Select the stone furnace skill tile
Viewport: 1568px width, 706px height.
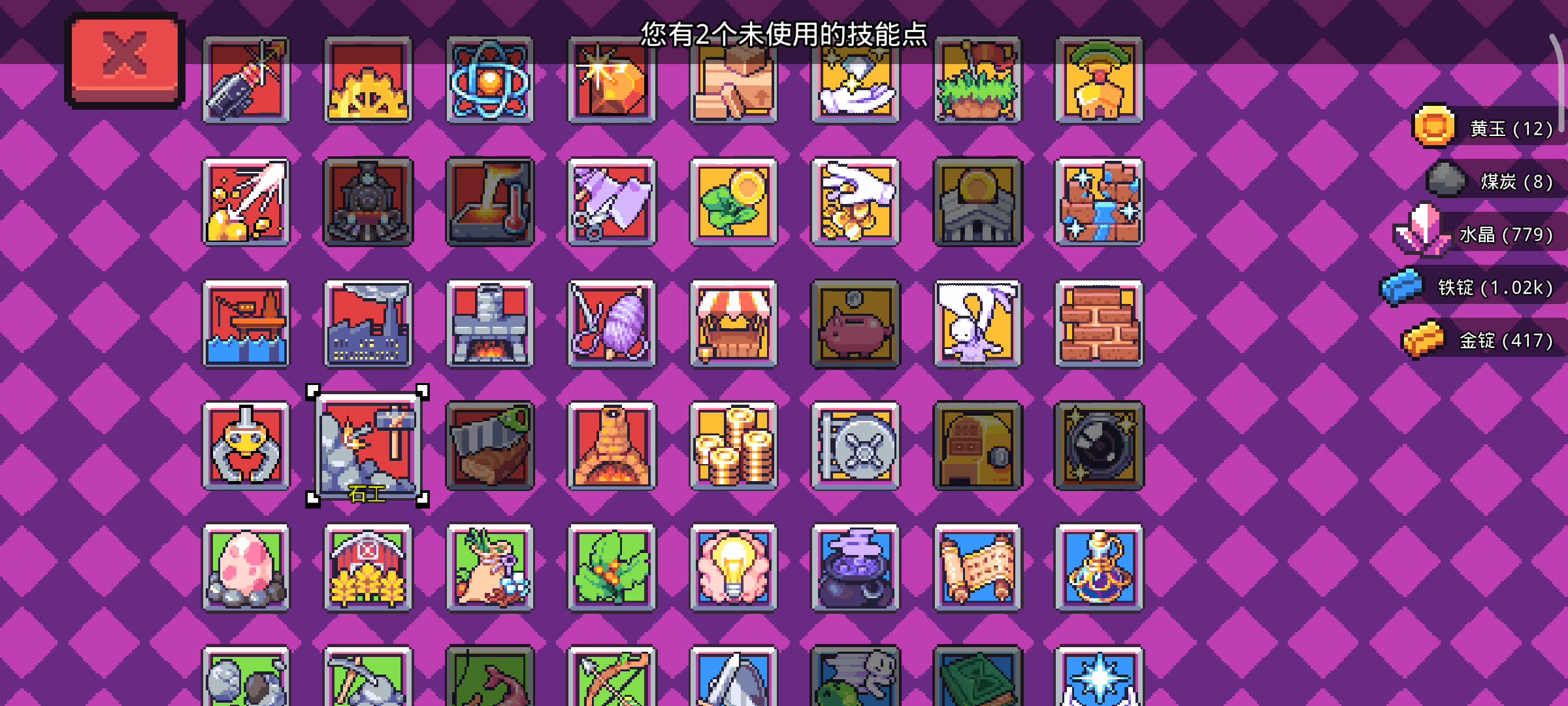tap(490, 324)
